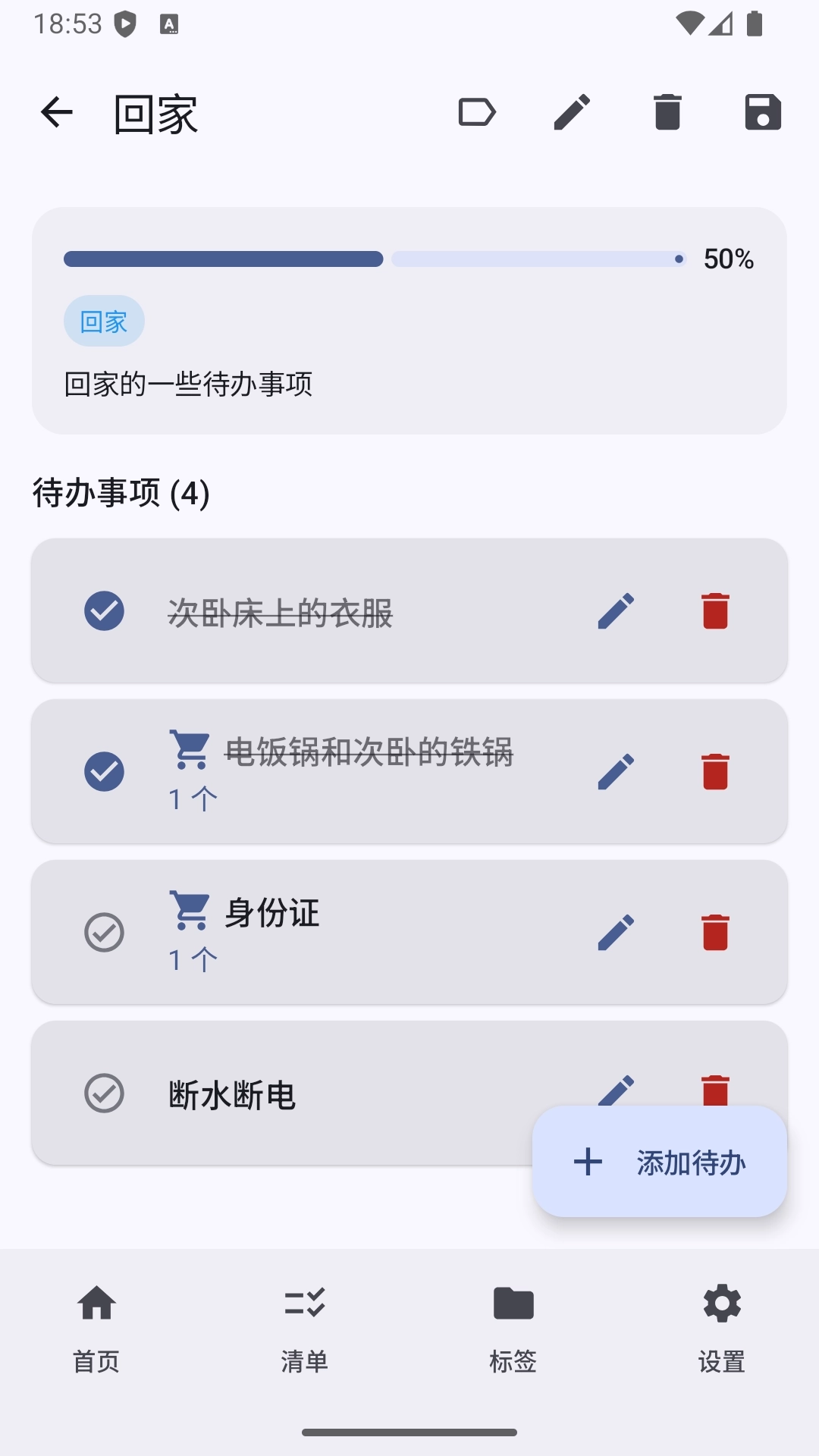Toggle completion of 电饭锅和次卧的铁锅
819x1456 pixels.
(104, 770)
